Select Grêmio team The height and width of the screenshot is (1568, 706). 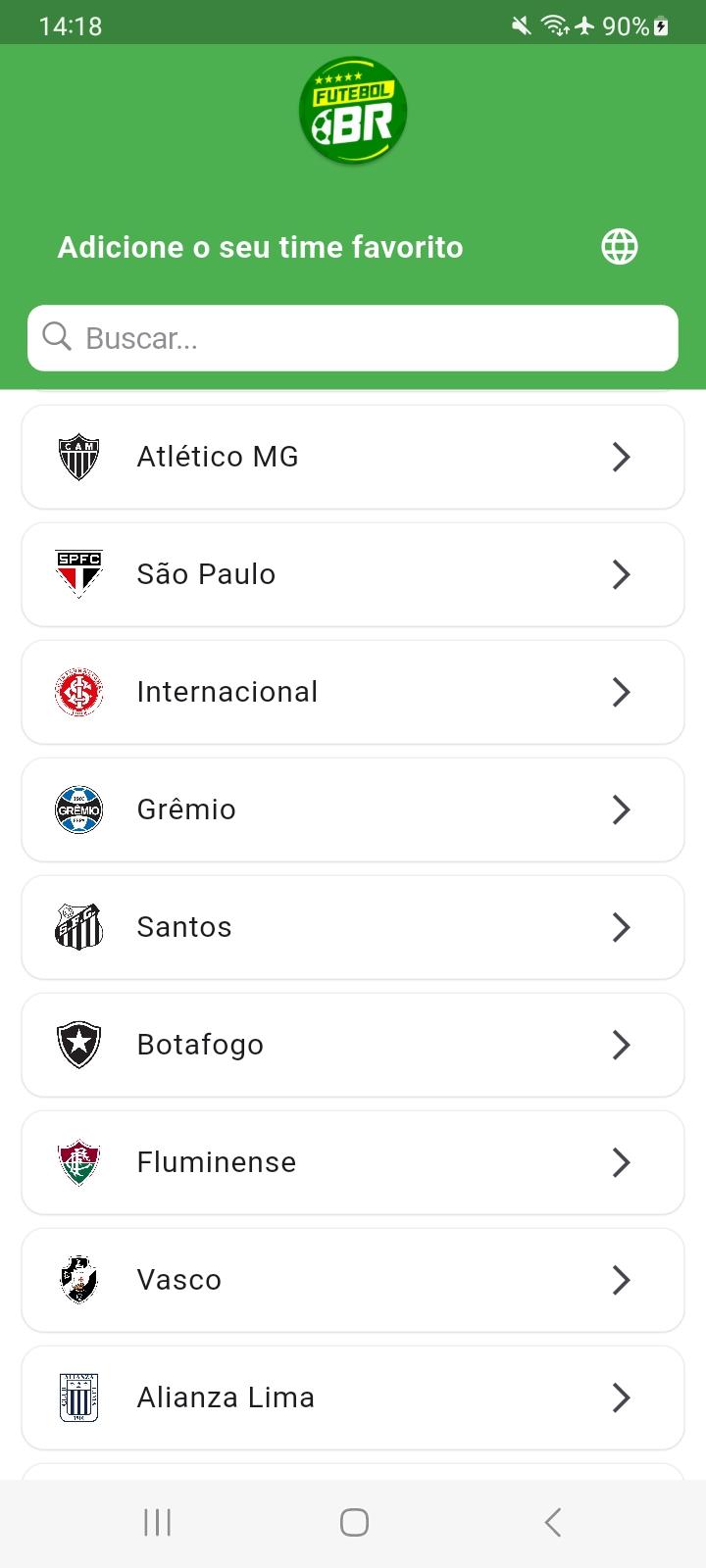(353, 809)
